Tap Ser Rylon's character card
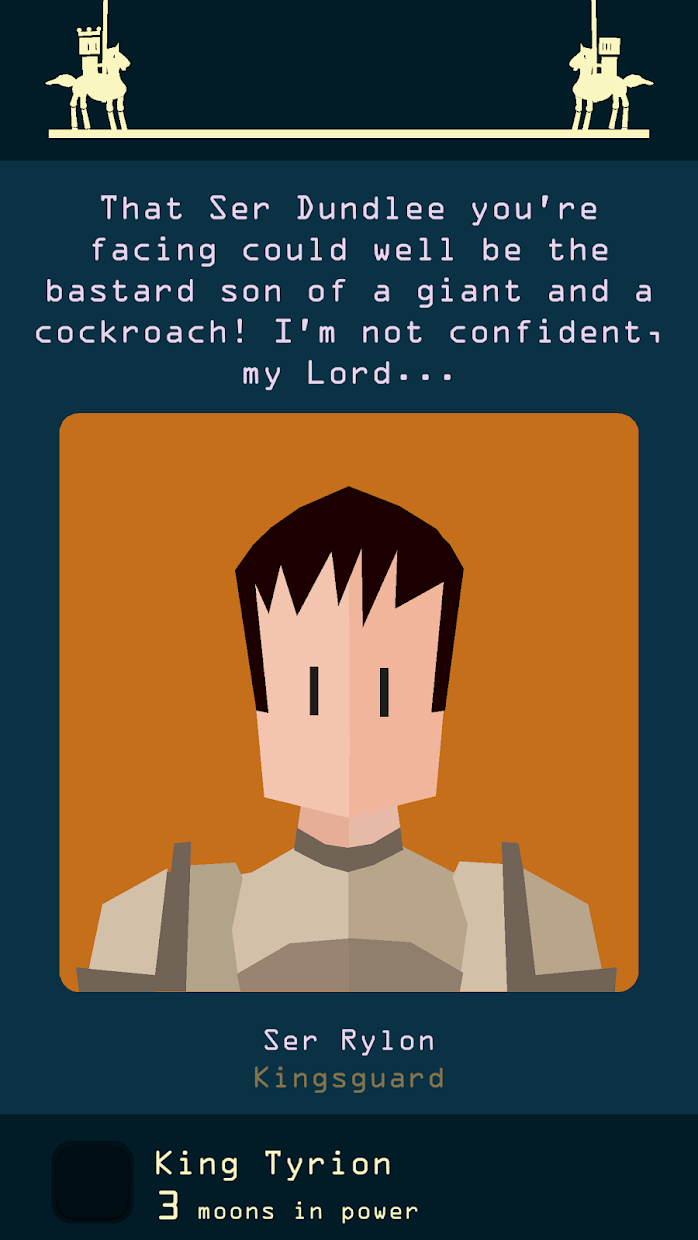This screenshot has width=698, height=1240. [x=349, y=702]
